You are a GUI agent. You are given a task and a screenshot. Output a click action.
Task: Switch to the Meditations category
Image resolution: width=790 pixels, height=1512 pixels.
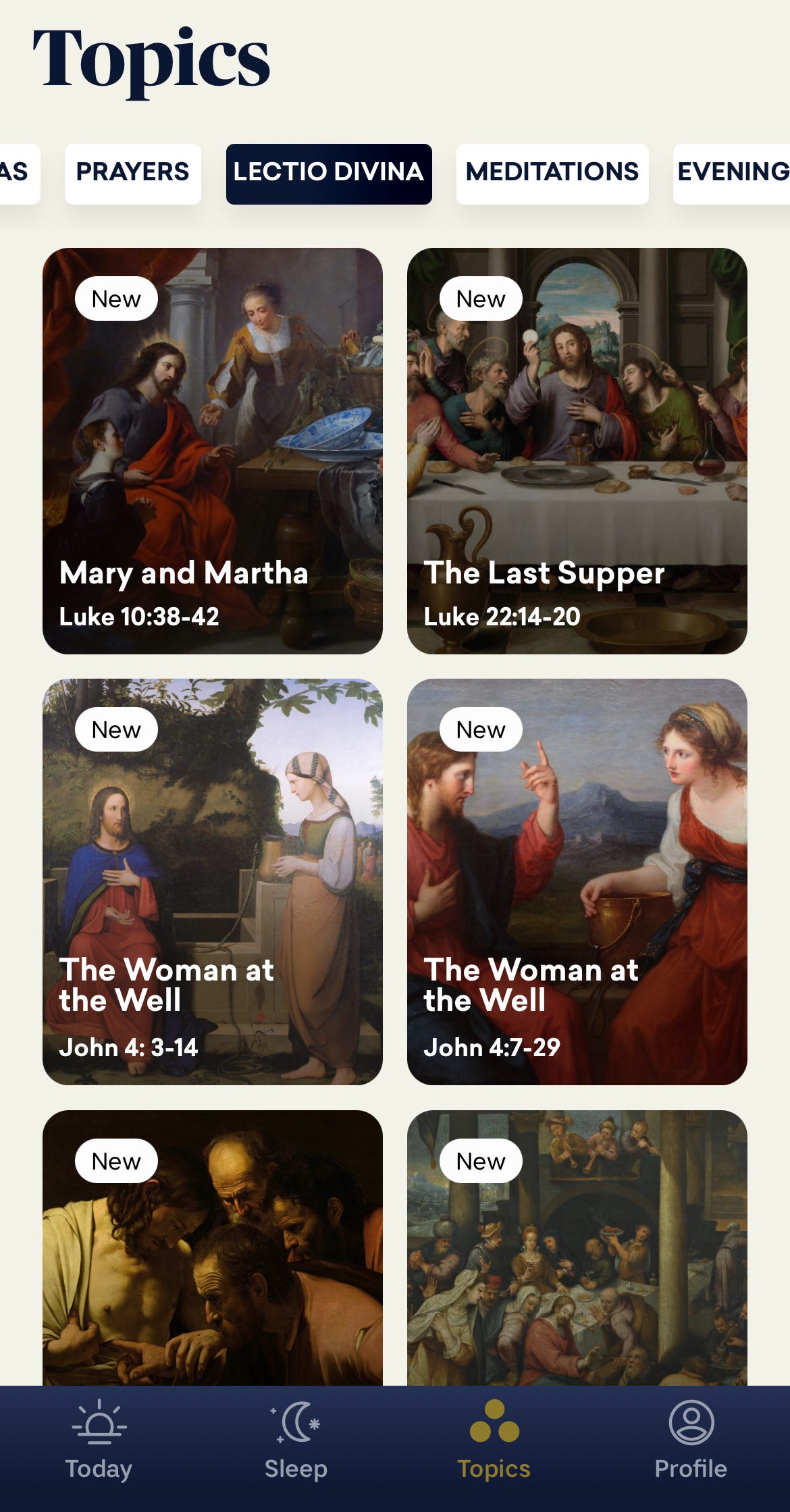[552, 173]
